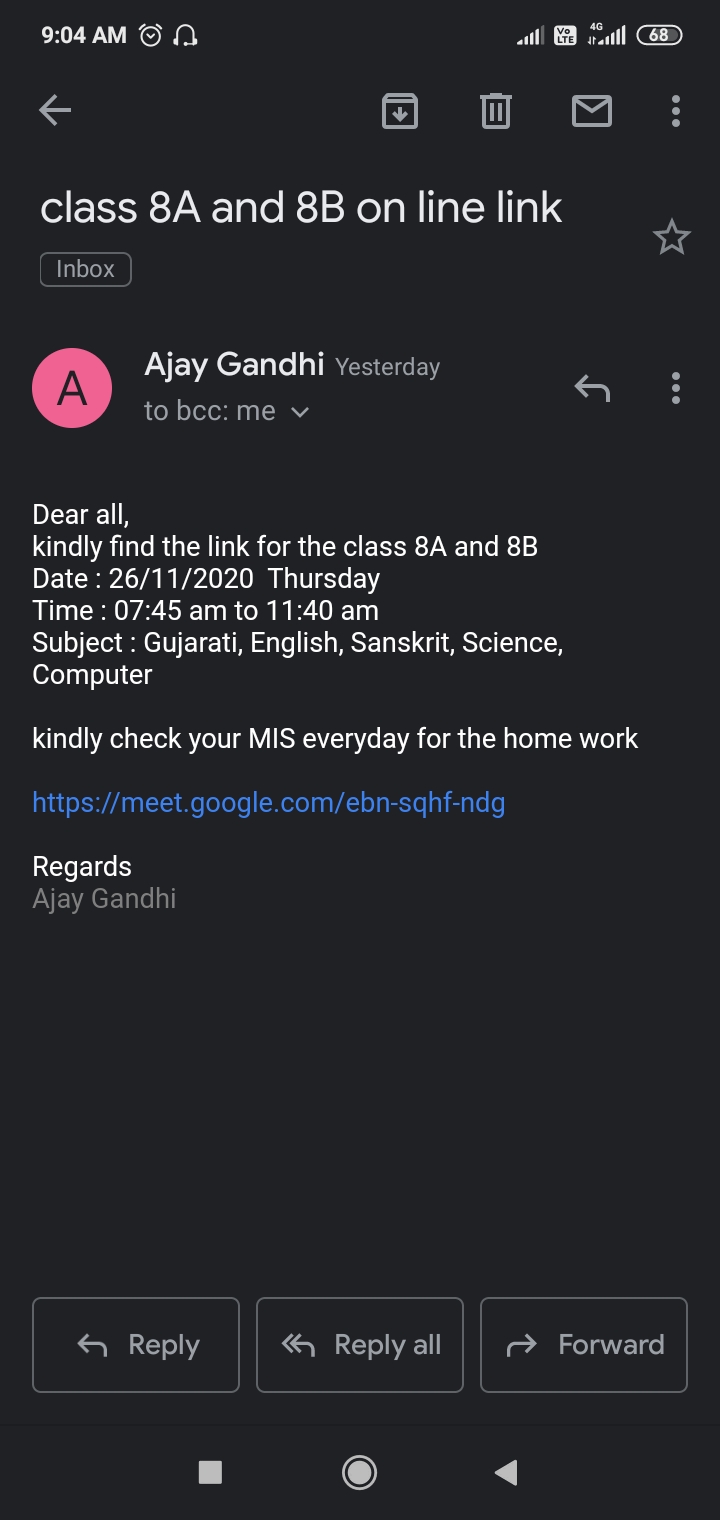Tap the reply arrow next to sender

[592, 388]
